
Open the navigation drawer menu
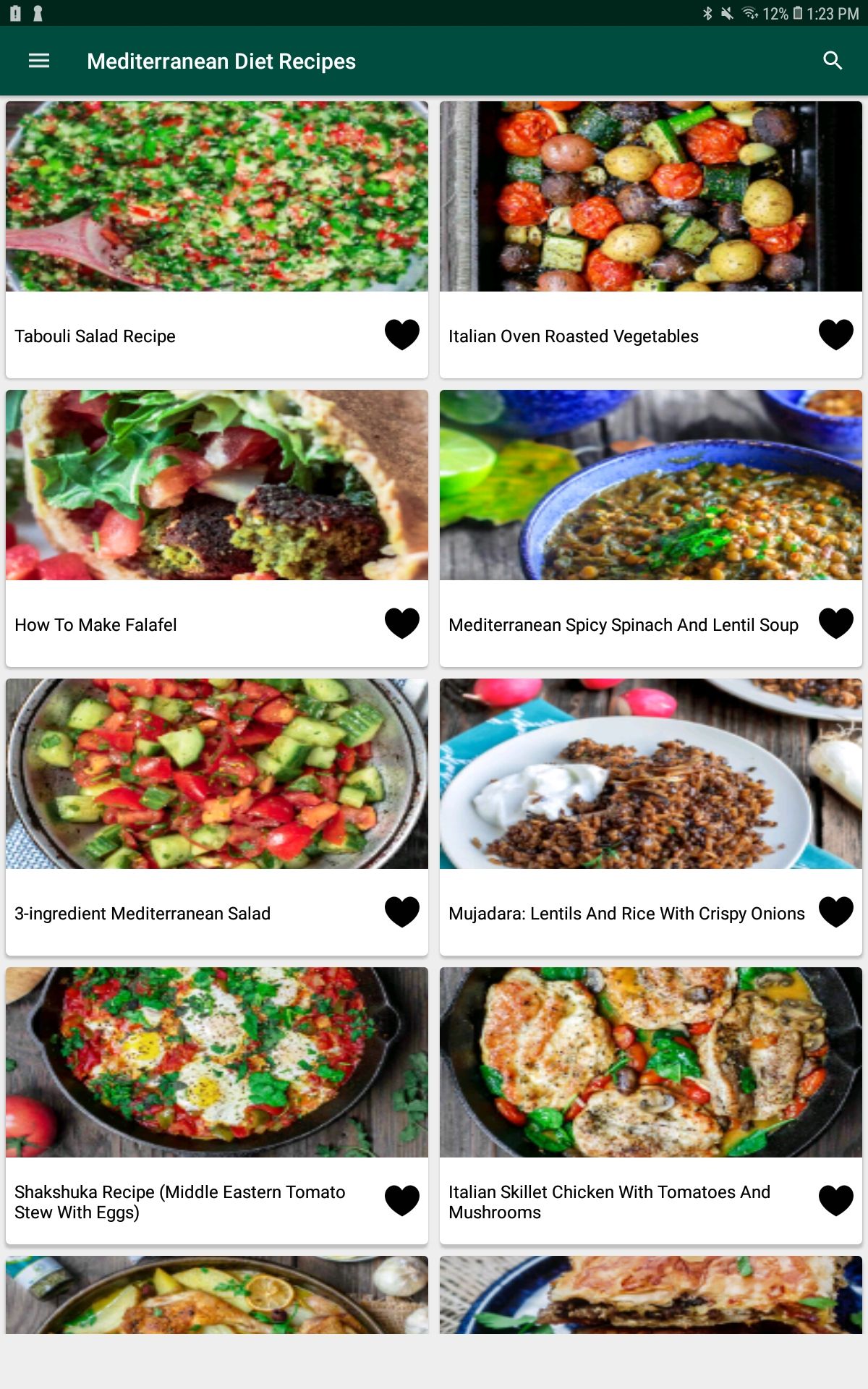pyautogui.click(x=39, y=61)
